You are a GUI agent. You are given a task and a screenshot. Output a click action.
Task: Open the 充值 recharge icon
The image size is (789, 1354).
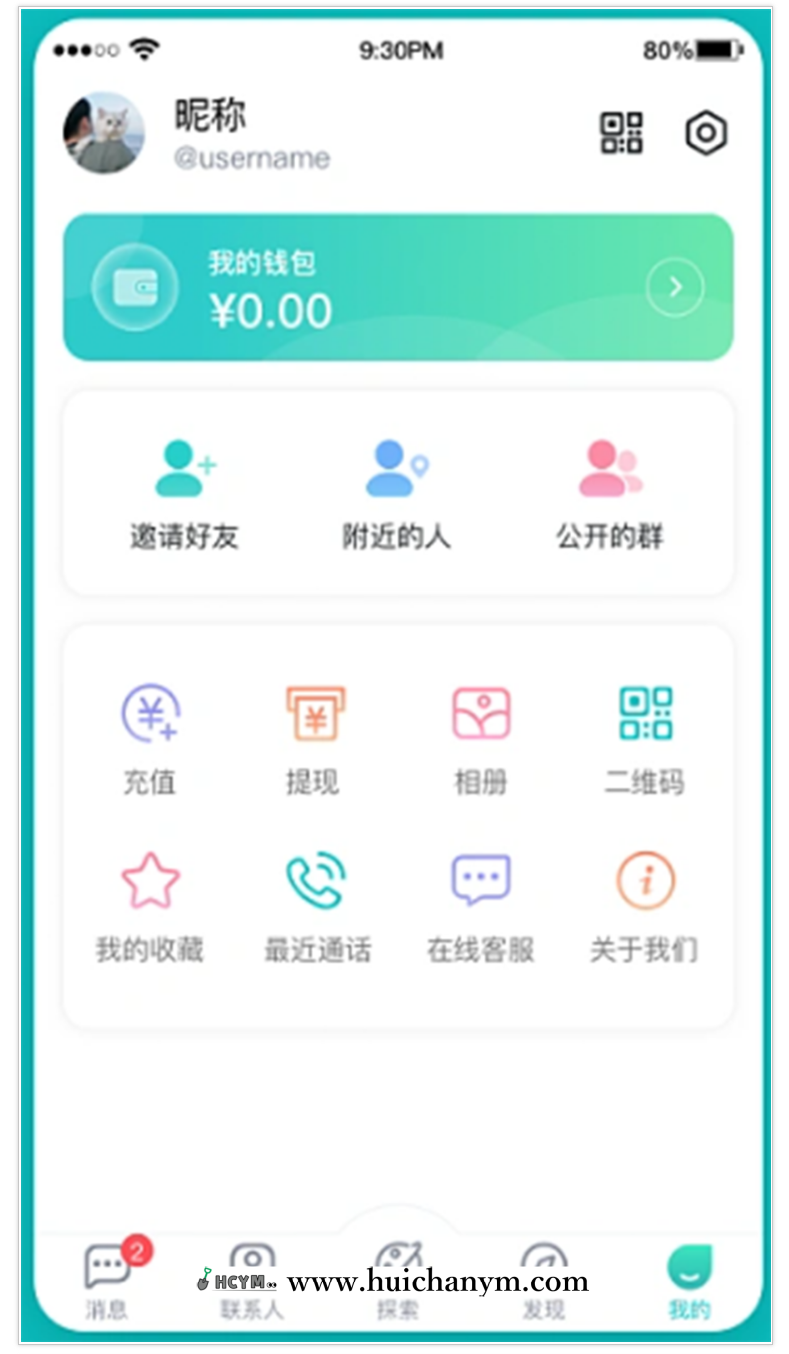152,714
